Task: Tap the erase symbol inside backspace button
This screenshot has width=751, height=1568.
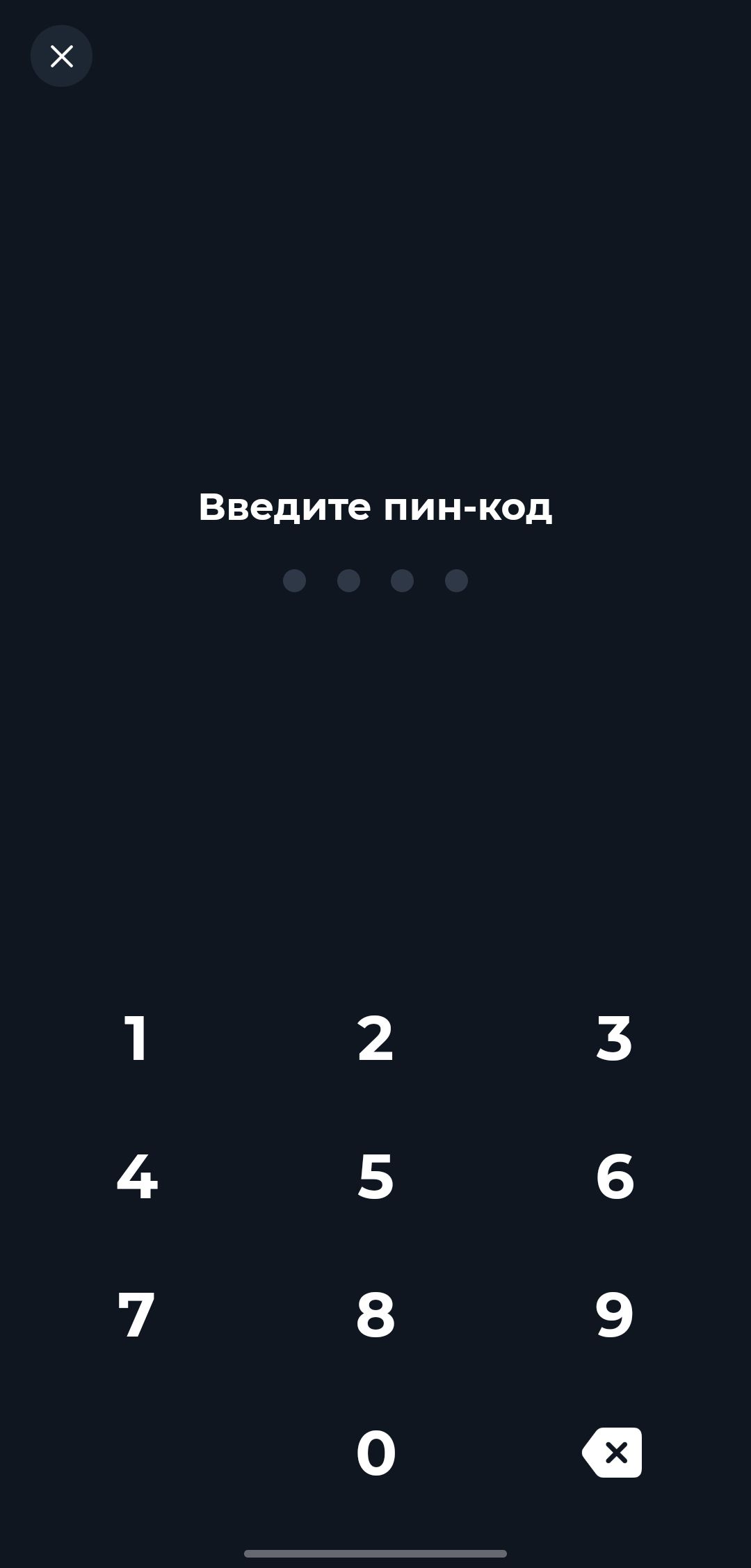Action: coord(615,1452)
